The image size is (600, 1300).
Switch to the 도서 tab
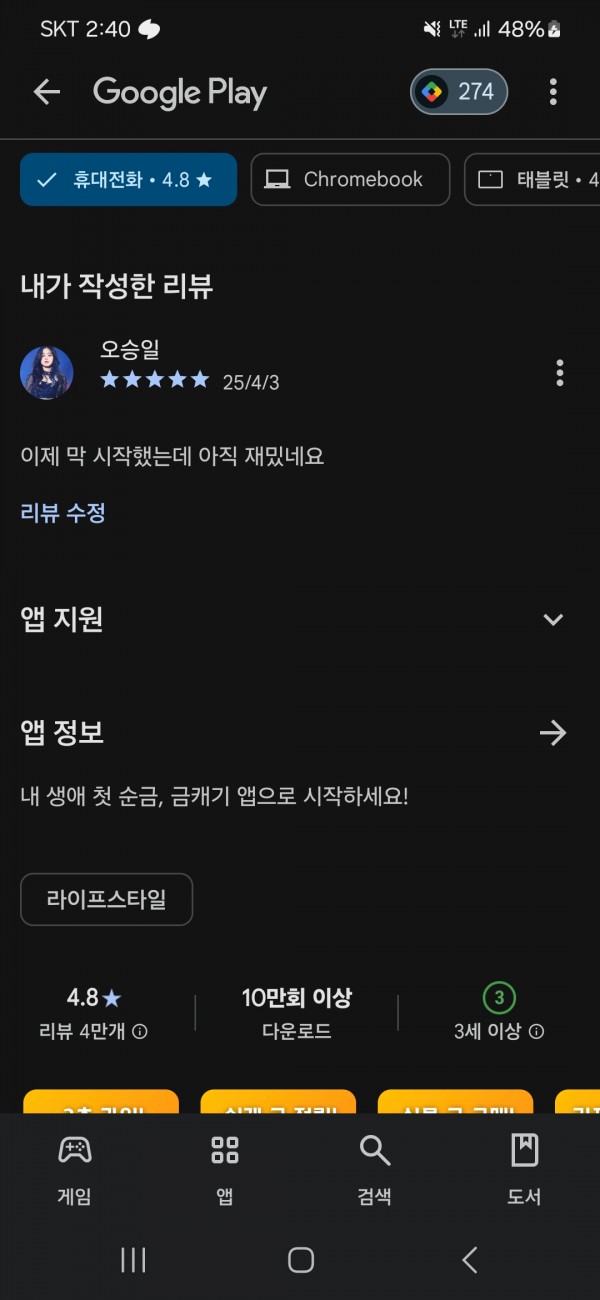coord(525,1169)
